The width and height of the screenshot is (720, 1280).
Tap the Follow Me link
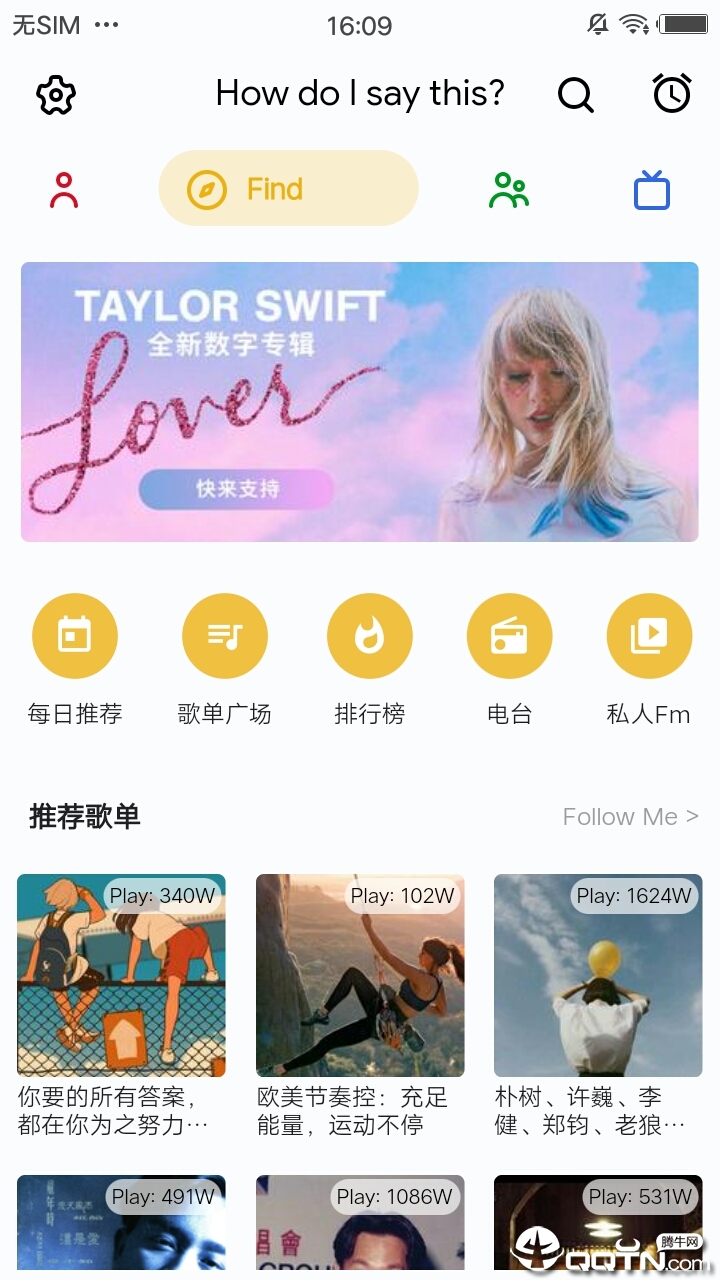point(630,817)
